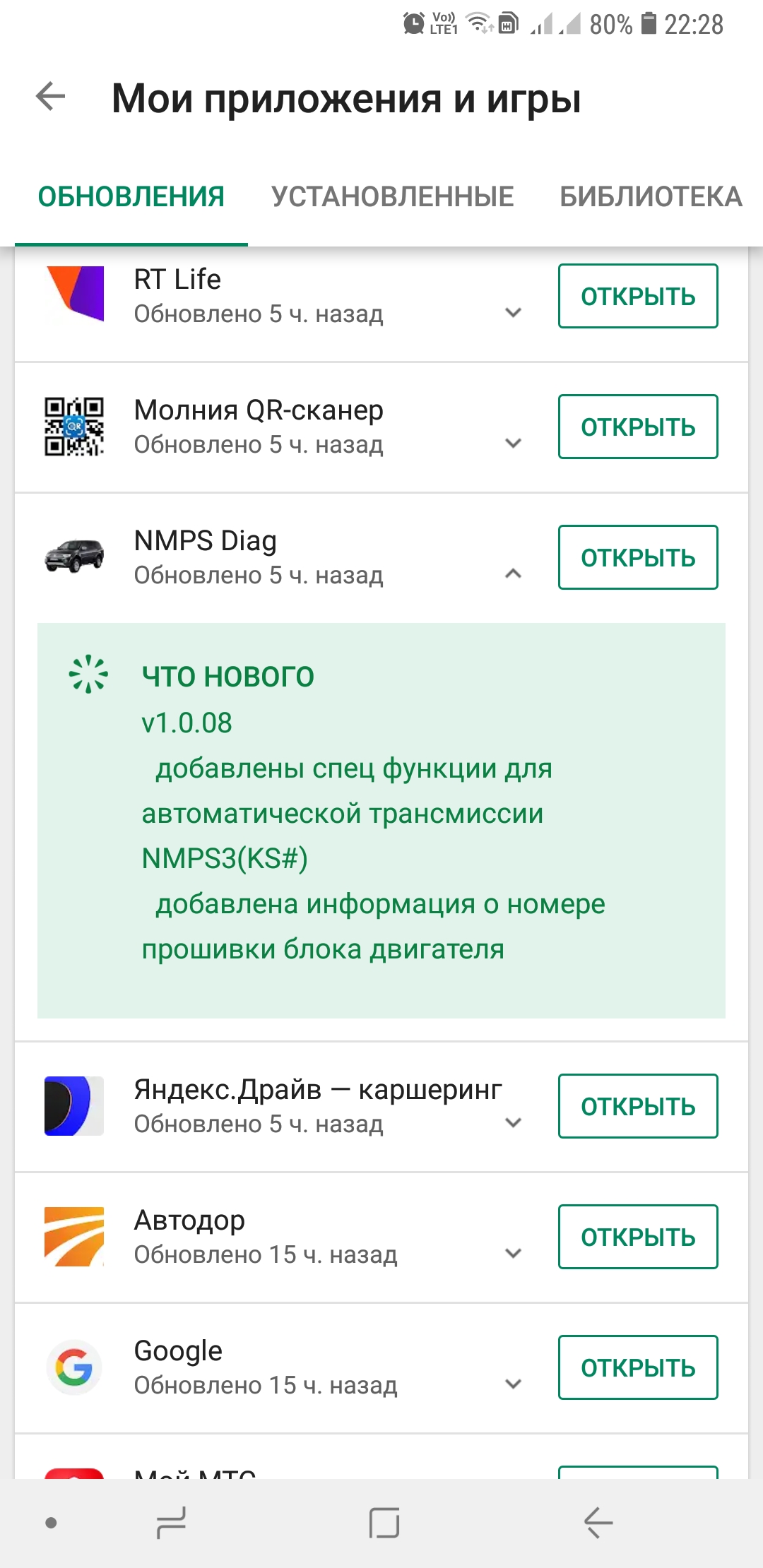Viewport: 763px width, 1568px height.
Task: Open Яндекс.Драйв with its Открыть button
Action: pyautogui.click(x=637, y=1106)
